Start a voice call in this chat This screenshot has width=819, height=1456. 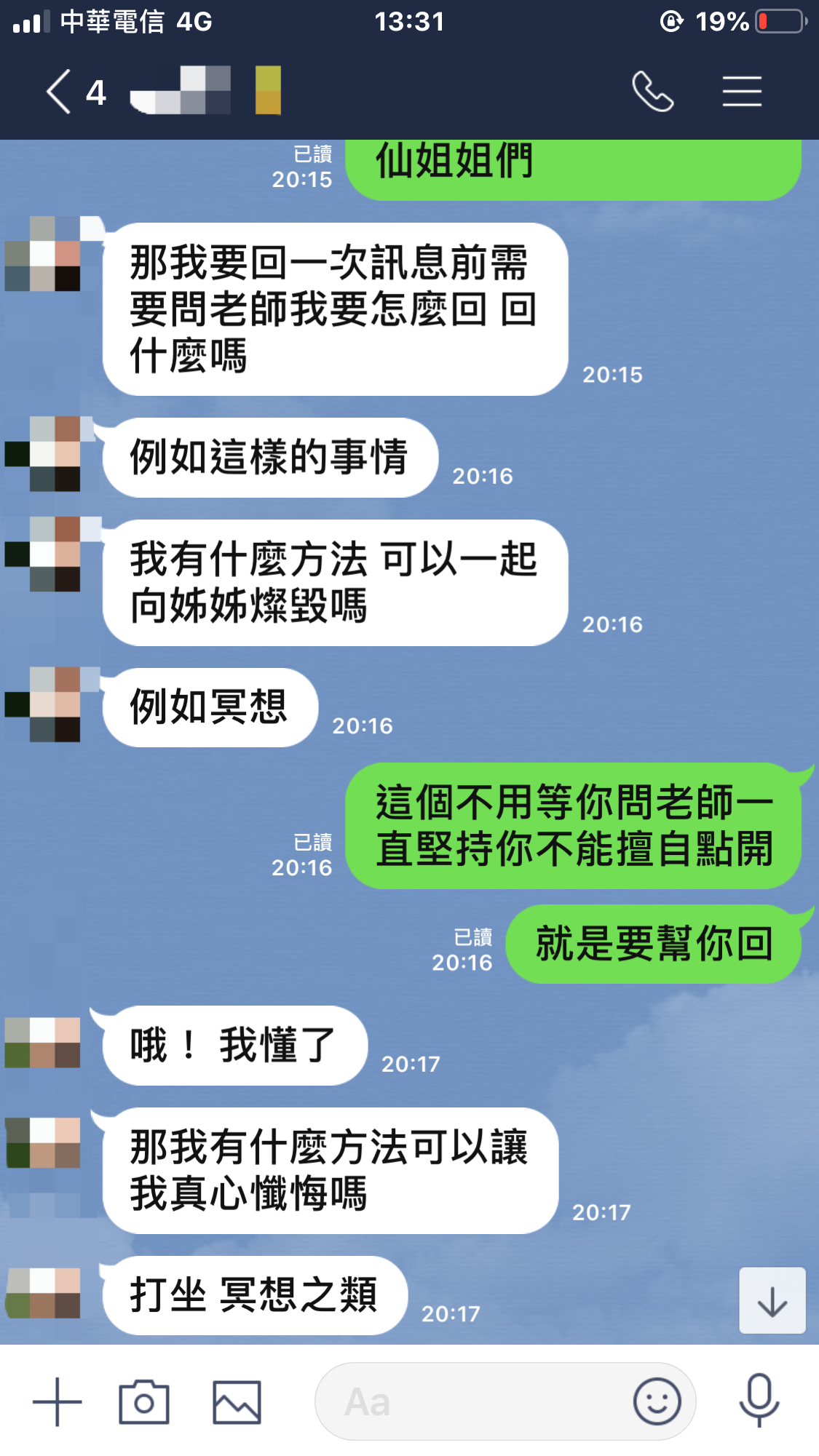click(653, 92)
